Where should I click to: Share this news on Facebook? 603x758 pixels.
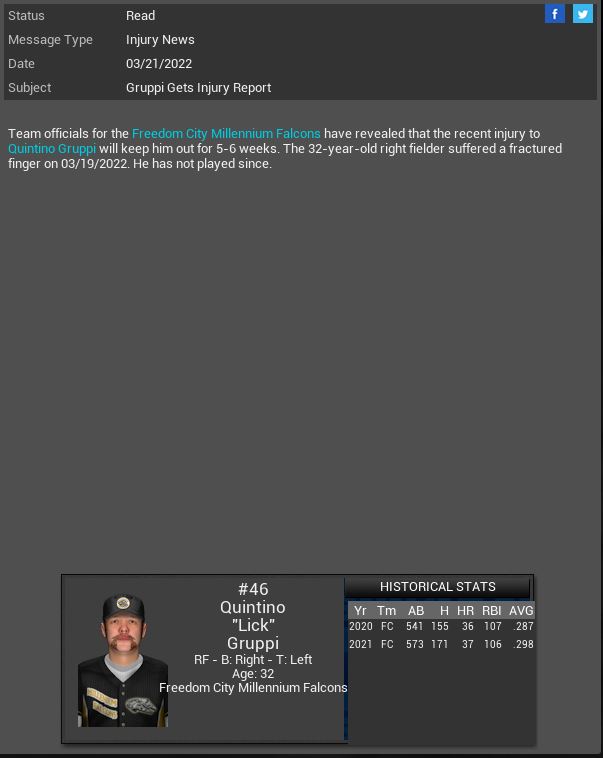tap(555, 14)
